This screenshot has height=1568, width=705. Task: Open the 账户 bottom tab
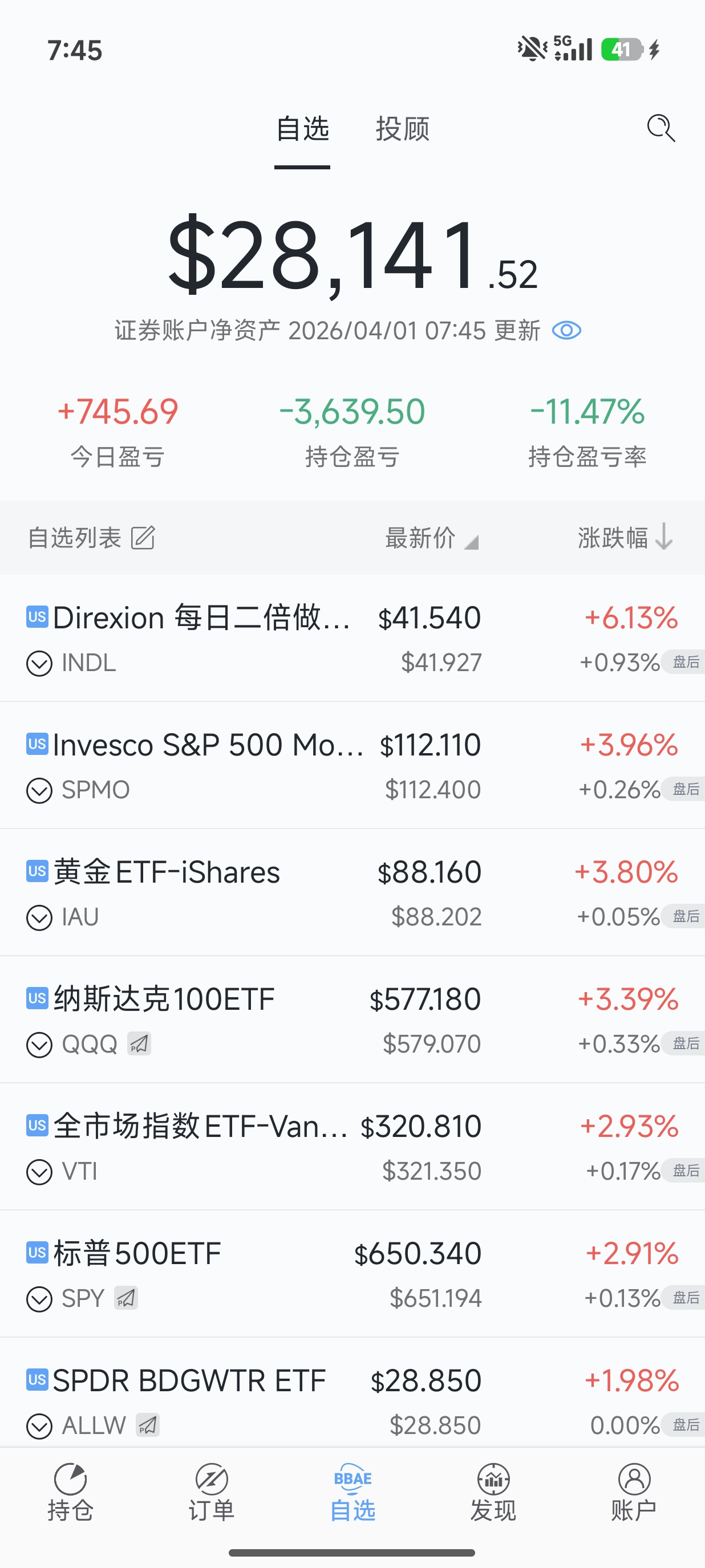point(634,1492)
